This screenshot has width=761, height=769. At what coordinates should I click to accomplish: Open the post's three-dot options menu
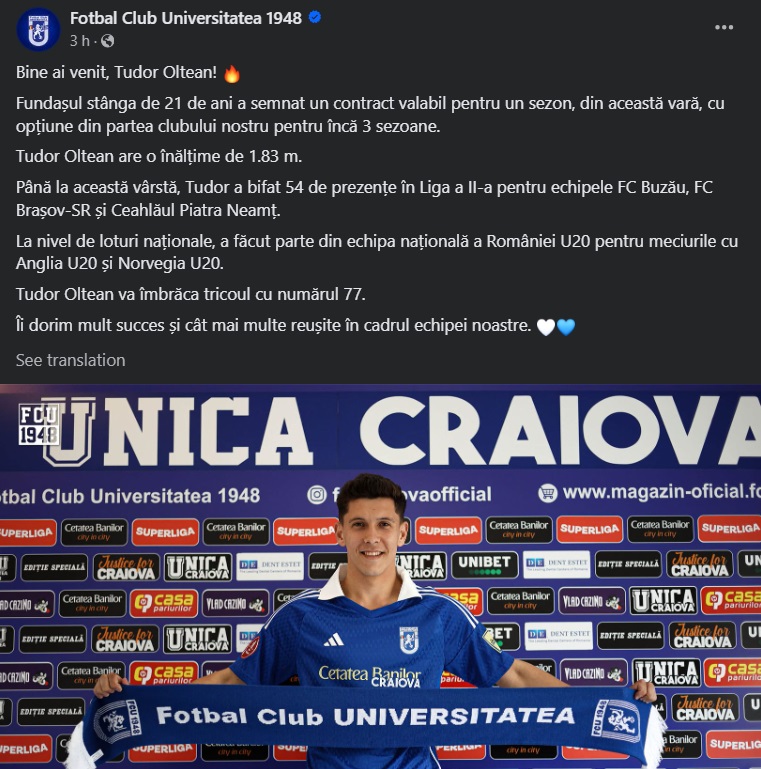click(x=724, y=28)
